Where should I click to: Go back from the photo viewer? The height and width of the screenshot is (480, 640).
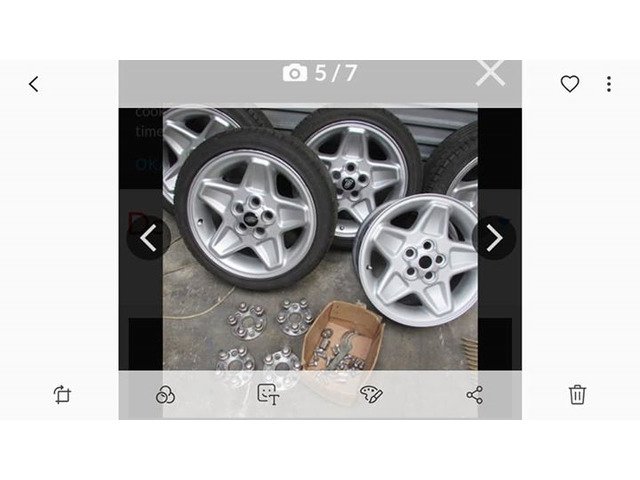point(34,84)
